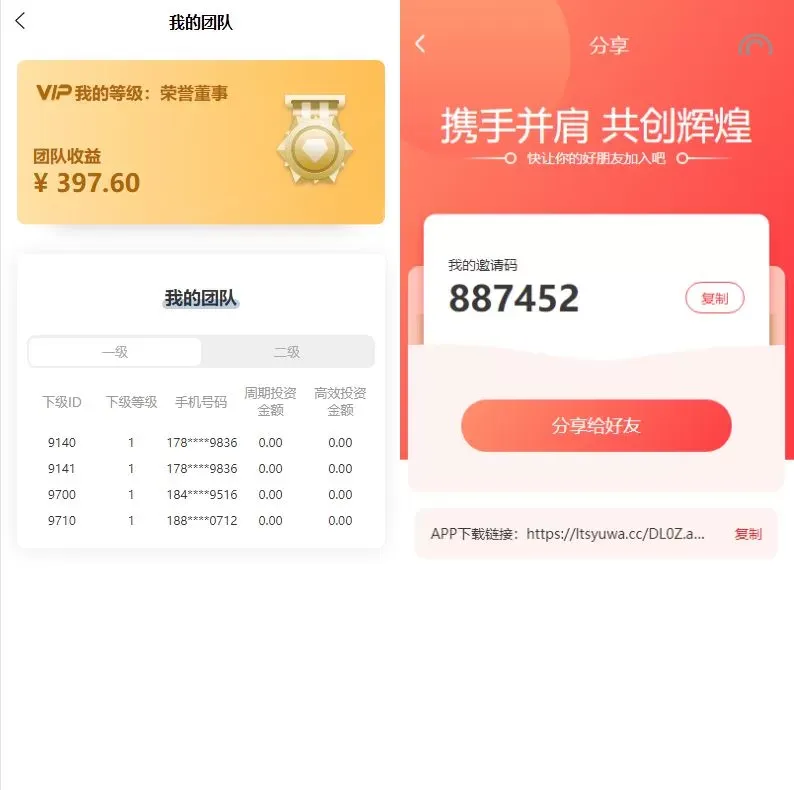Copy the APP下载链接 download link
Viewport: 794px width, 790px height.
tap(748, 534)
